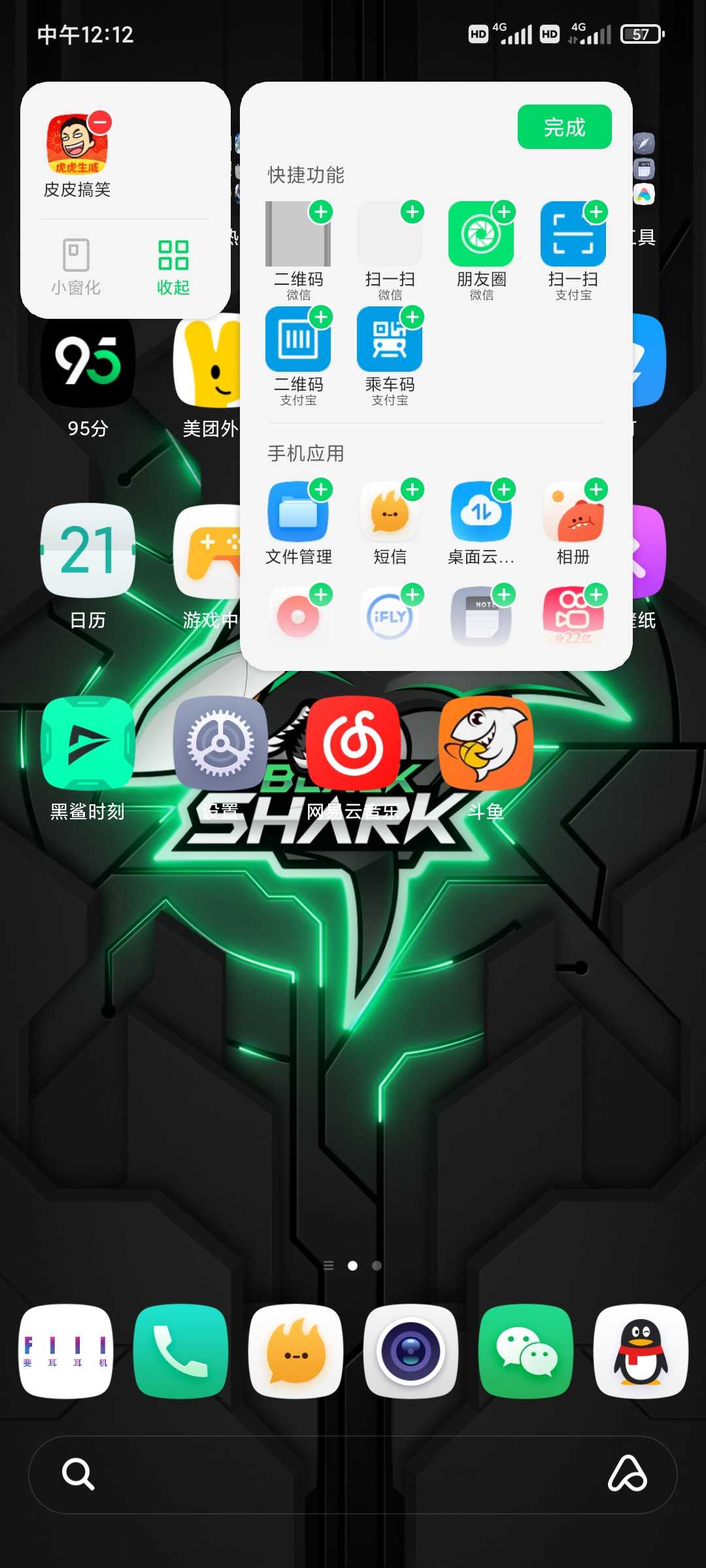Tap the bottom search bar

[353, 1475]
